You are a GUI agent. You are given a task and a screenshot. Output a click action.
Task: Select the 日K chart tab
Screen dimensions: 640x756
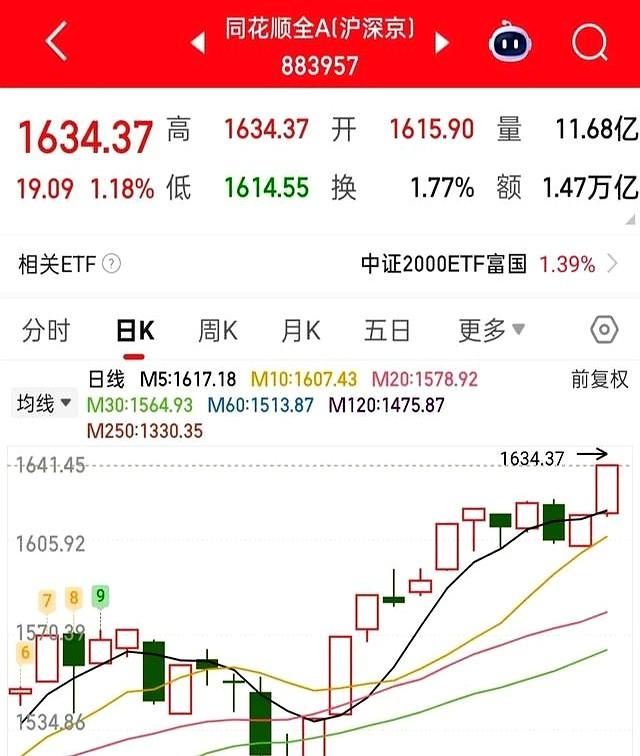point(135,330)
